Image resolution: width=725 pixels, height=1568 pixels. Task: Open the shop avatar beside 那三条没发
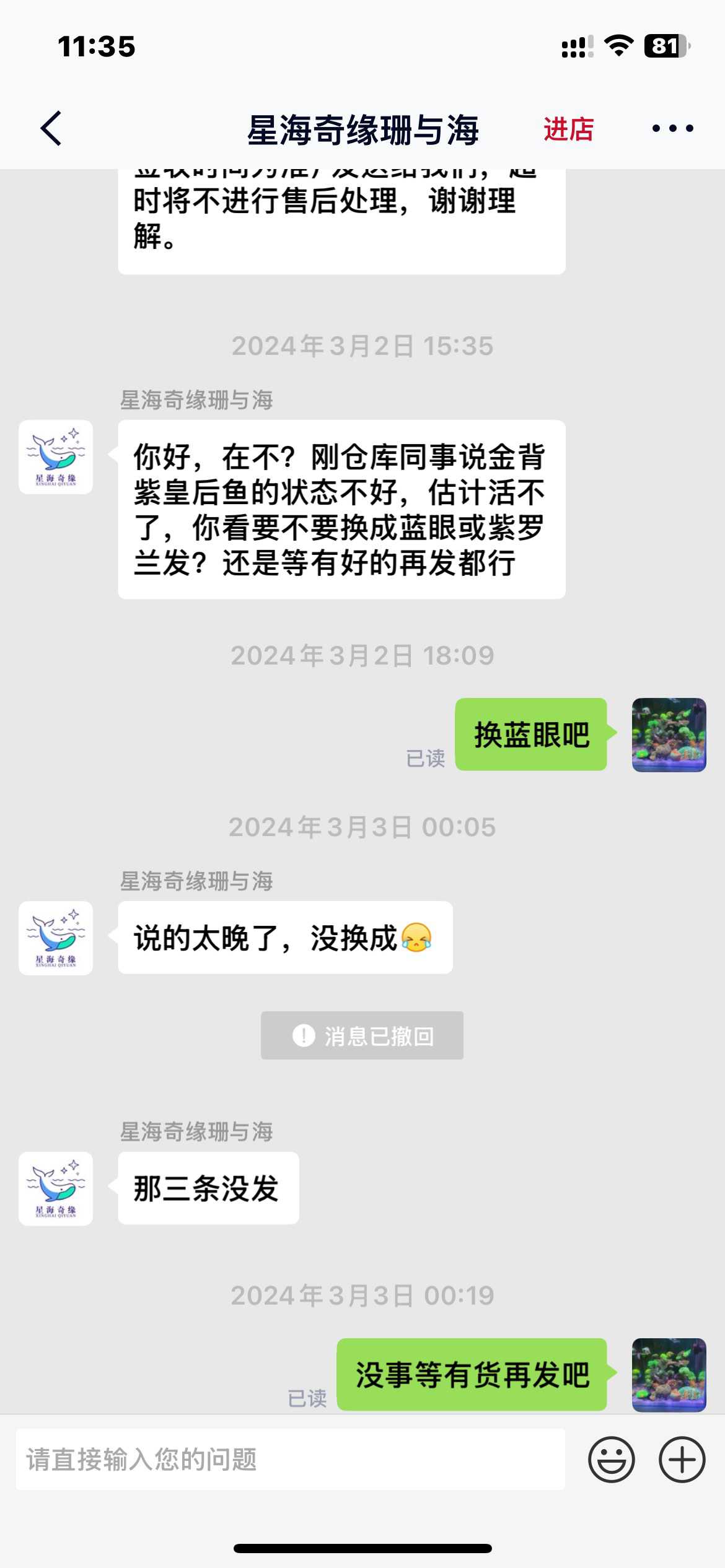56,1188
